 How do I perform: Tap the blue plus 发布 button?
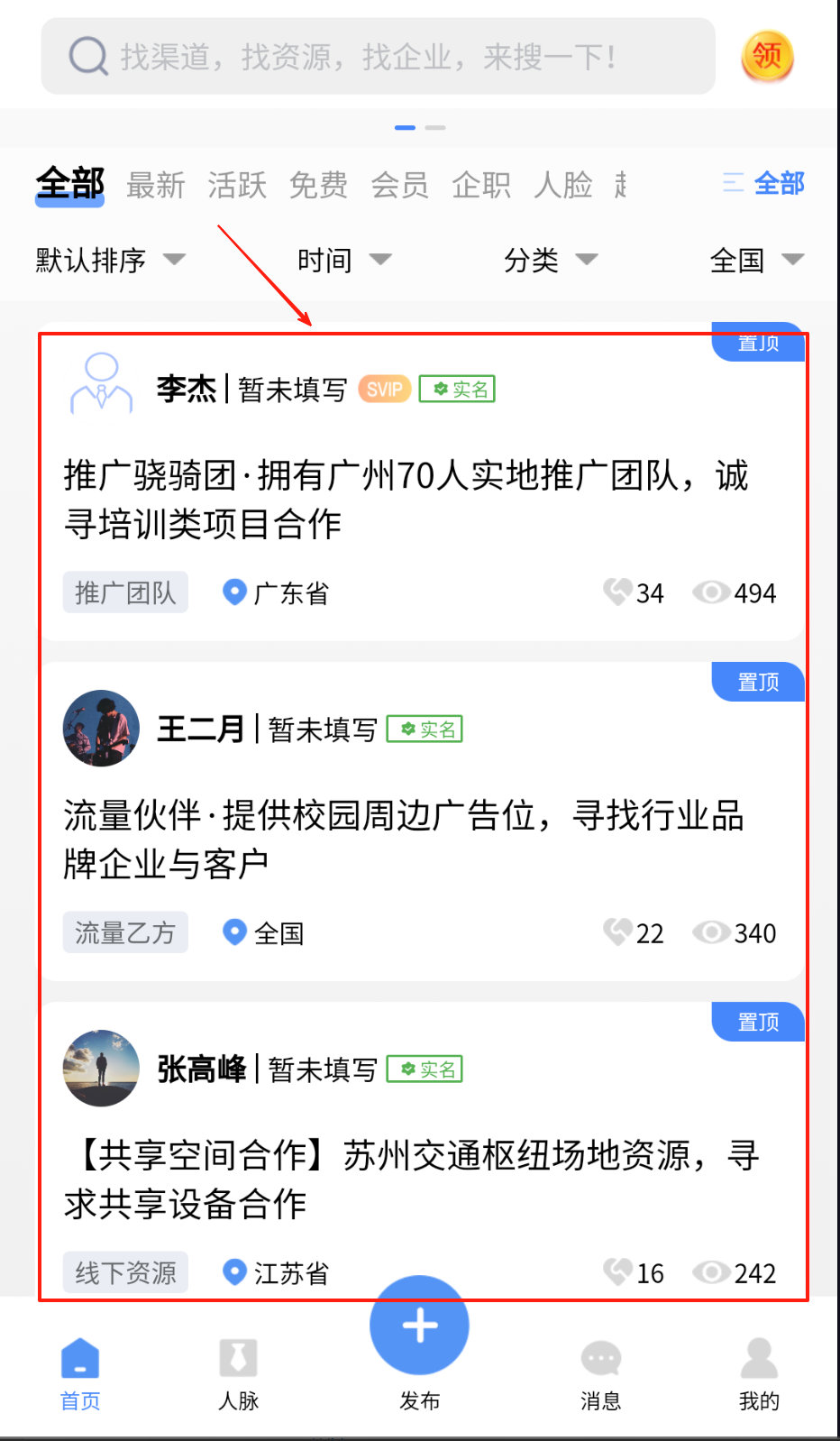(x=419, y=1327)
